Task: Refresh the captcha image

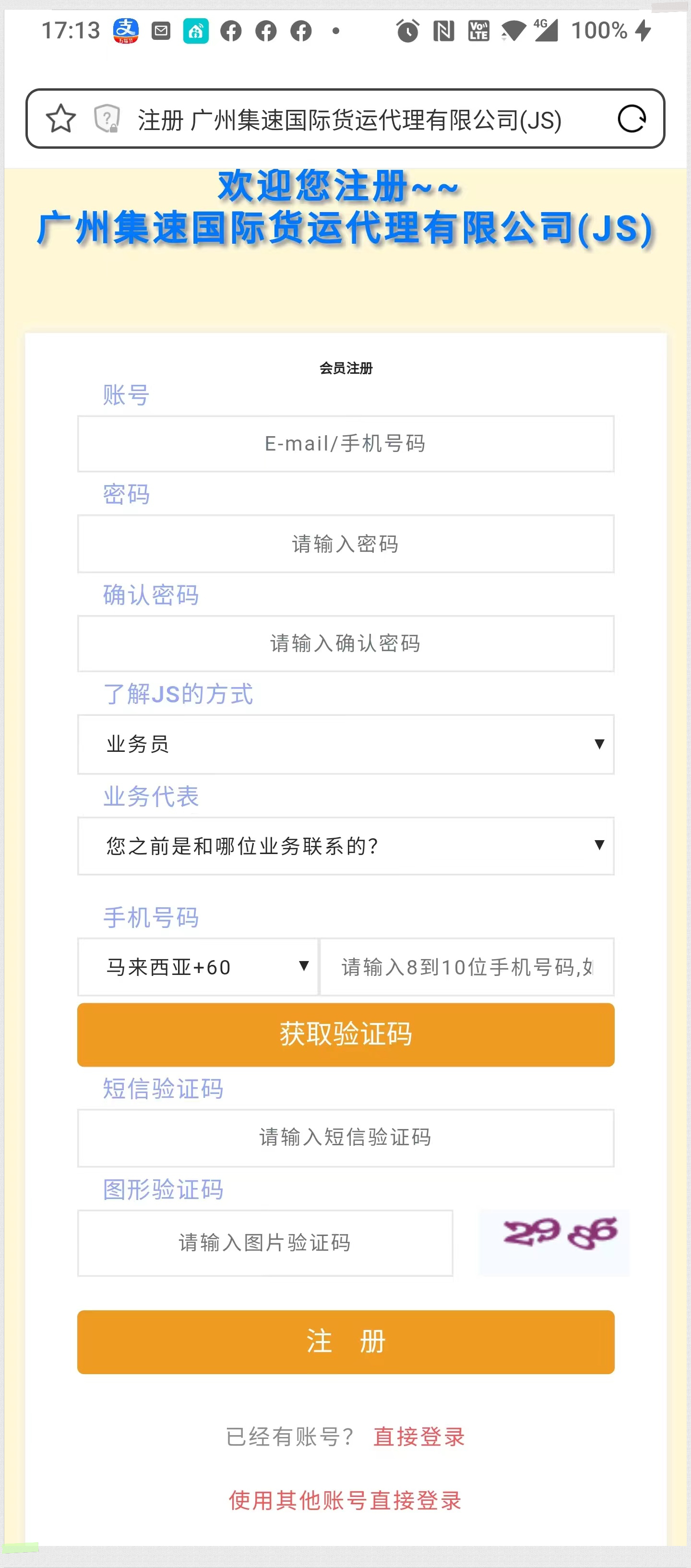Action: pyautogui.click(x=554, y=1242)
